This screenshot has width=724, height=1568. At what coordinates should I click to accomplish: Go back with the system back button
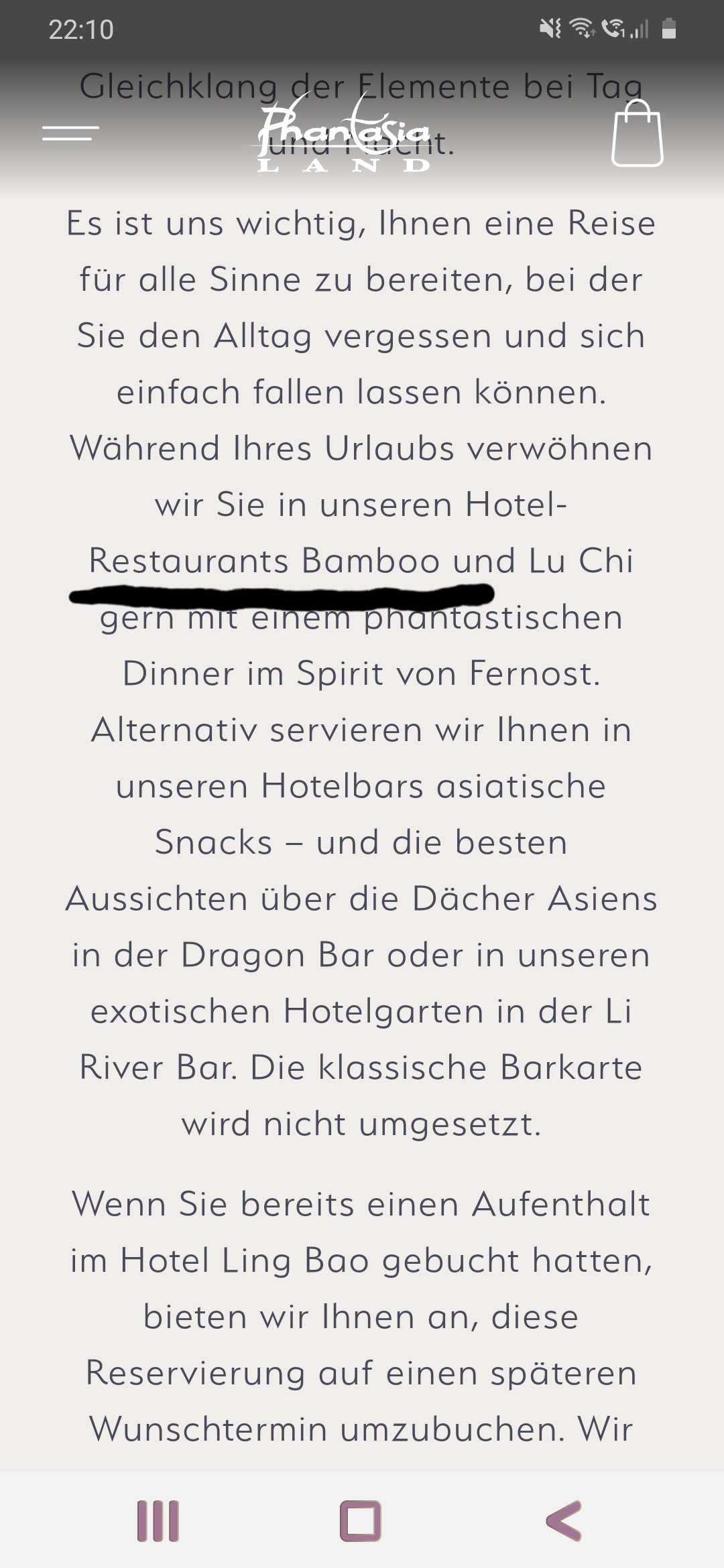coord(564,1520)
